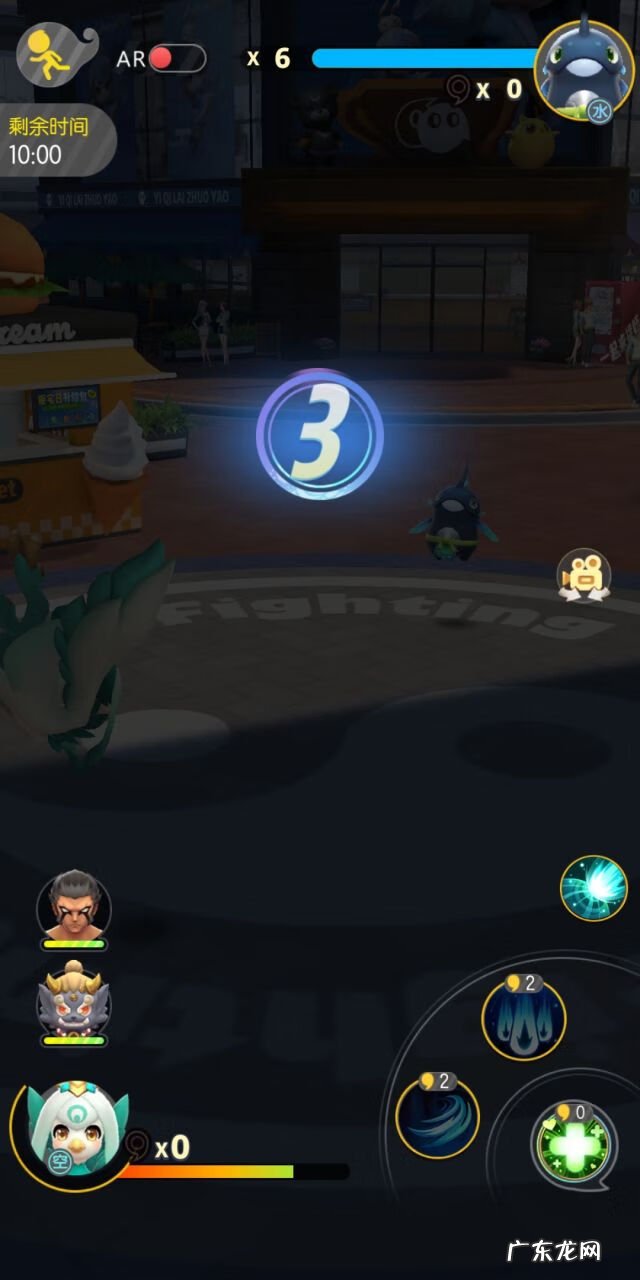Use the water drops skill
This screenshot has width=640, height=1280.
524,1018
